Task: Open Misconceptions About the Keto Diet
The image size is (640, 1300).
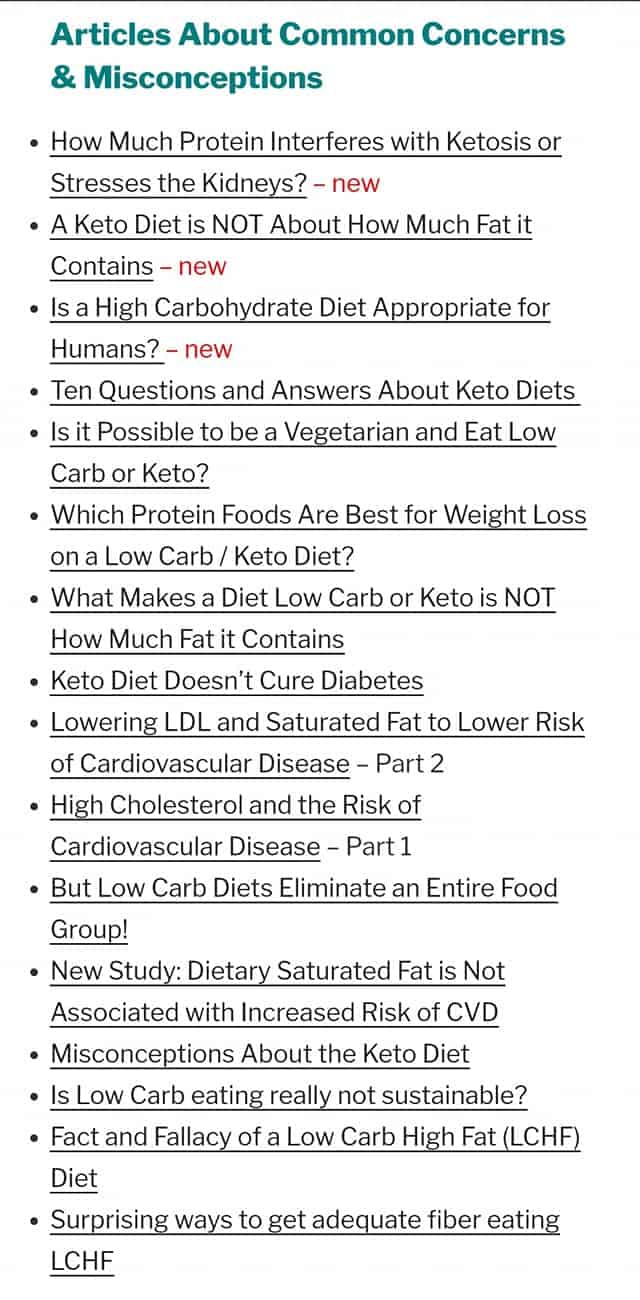Action: coord(260,1055)
